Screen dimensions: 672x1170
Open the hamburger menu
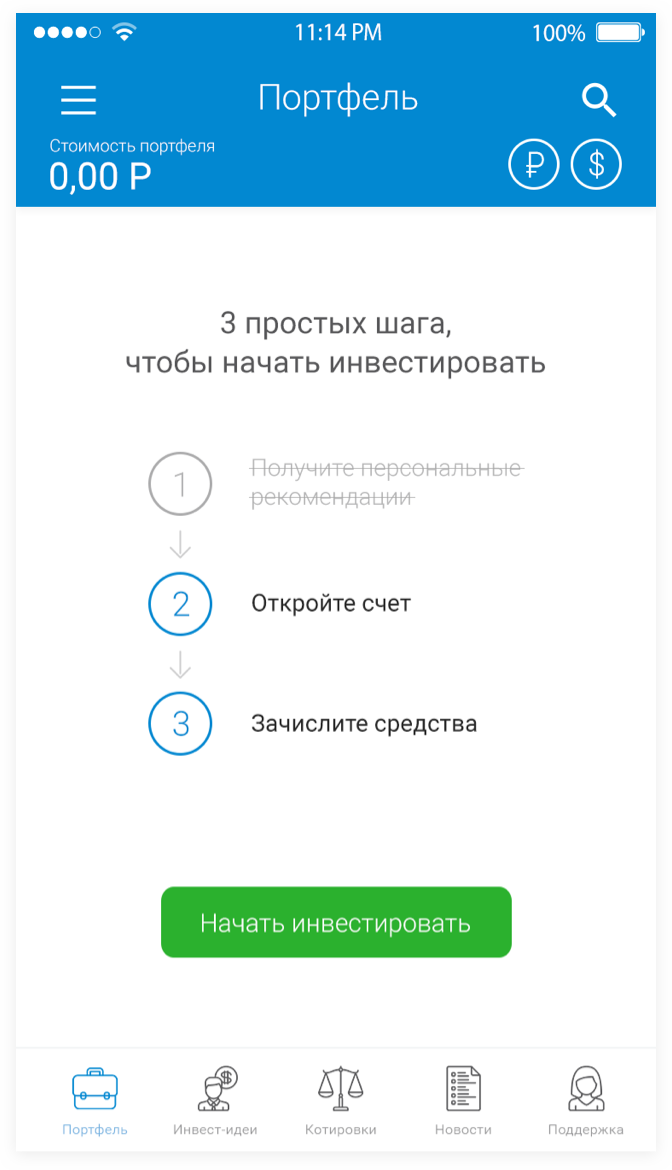[x=78, y=99]
